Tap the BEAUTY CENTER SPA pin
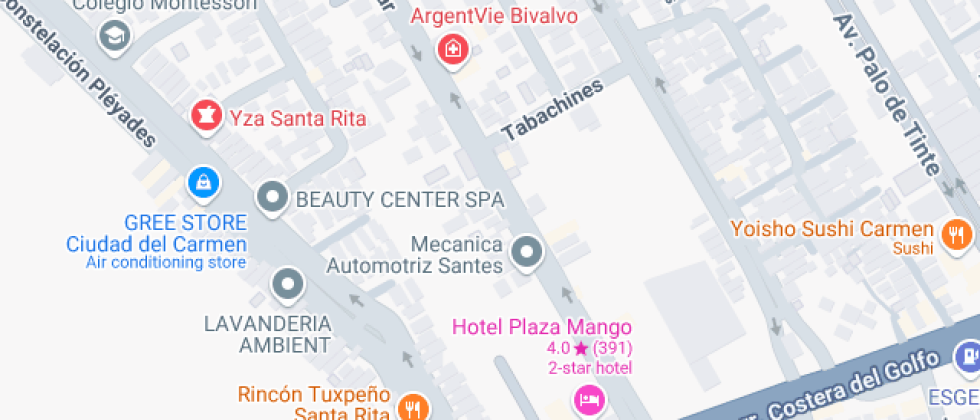 [x=272, y=198]
